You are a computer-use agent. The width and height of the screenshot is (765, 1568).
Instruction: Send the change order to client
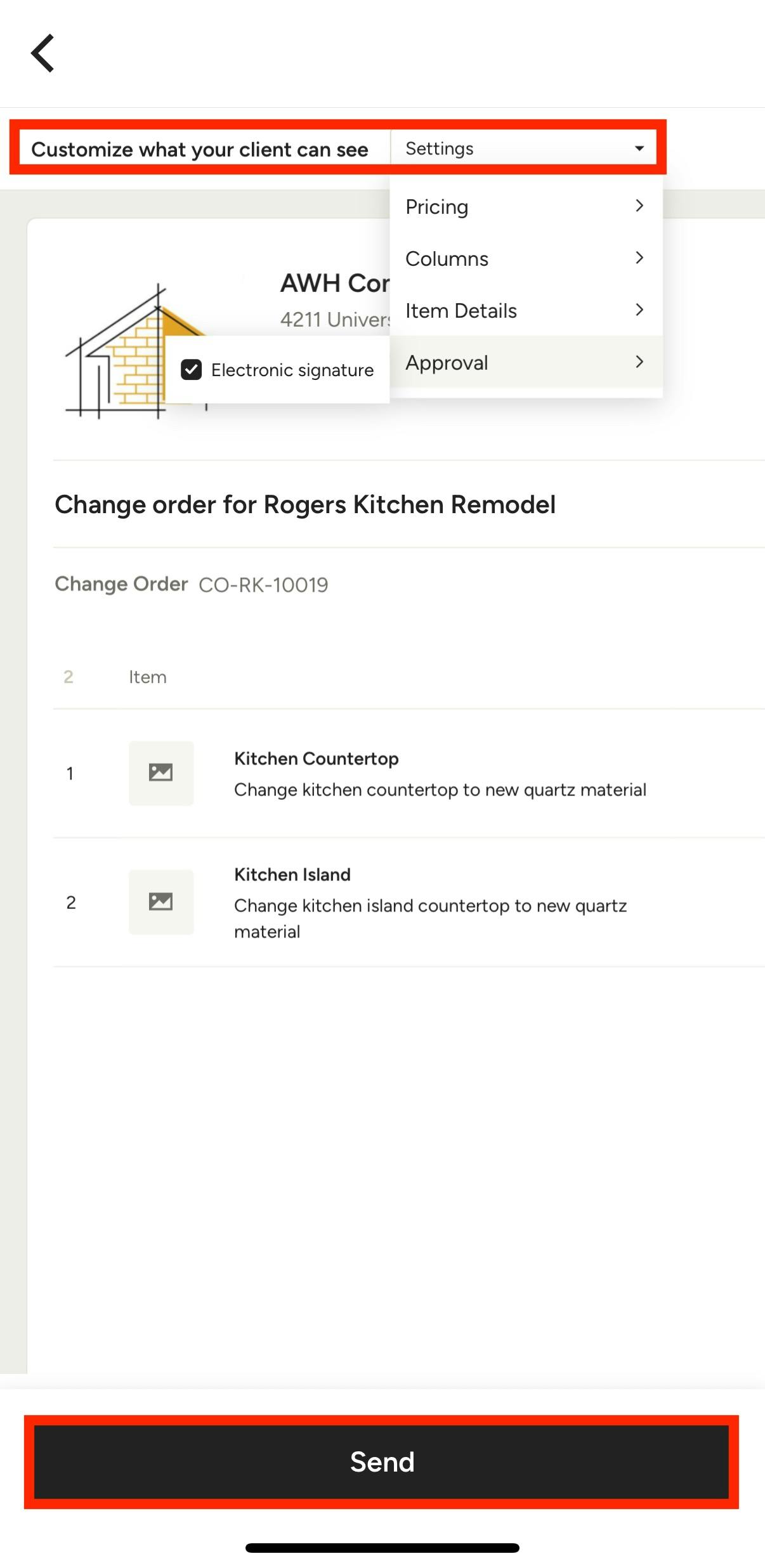pyautogui.click(x=382, y=1461)
